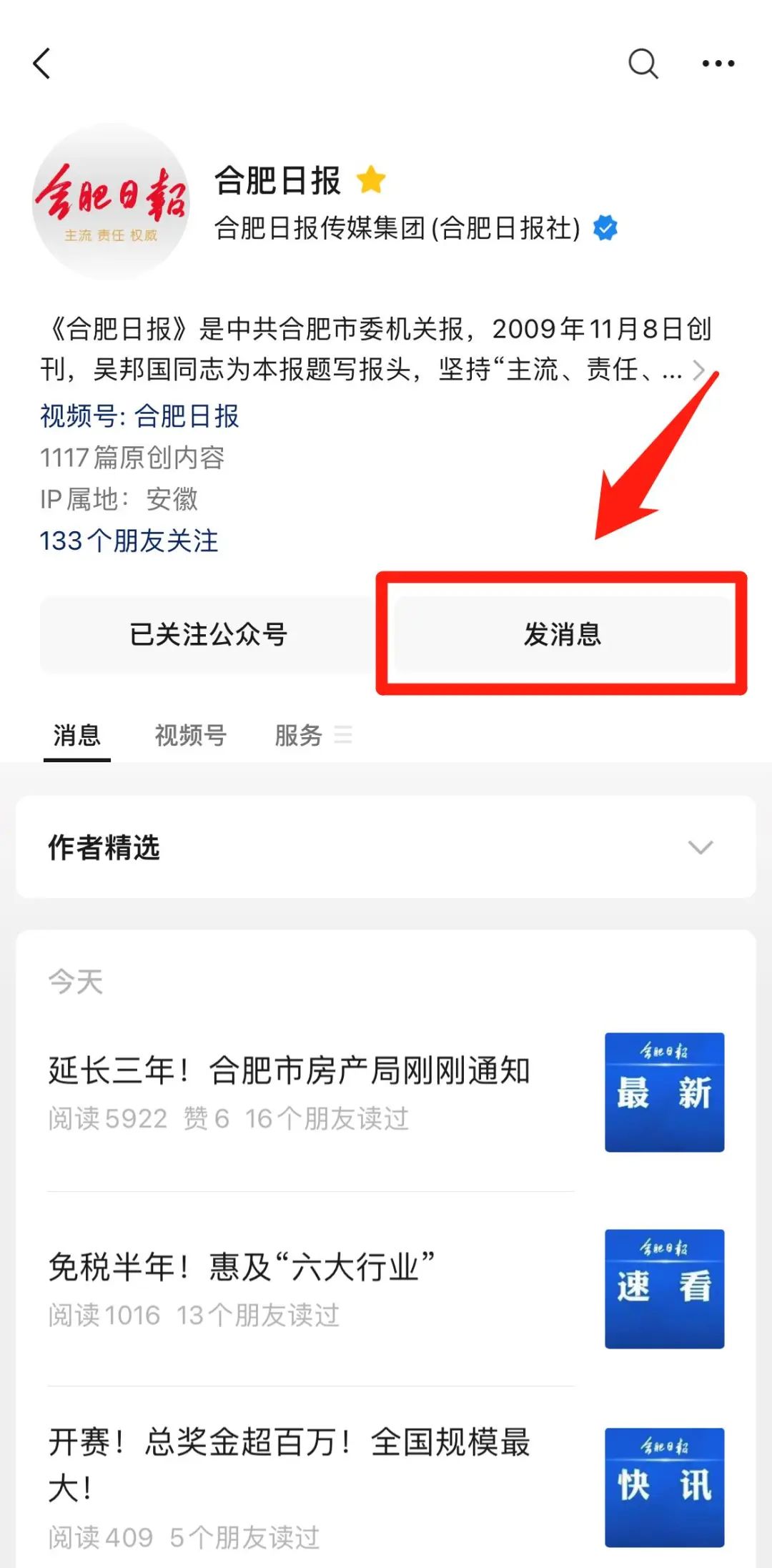Open the three-dot overflow menu
The height and width of the screenshot is (1568, 772).
[718, 64]
